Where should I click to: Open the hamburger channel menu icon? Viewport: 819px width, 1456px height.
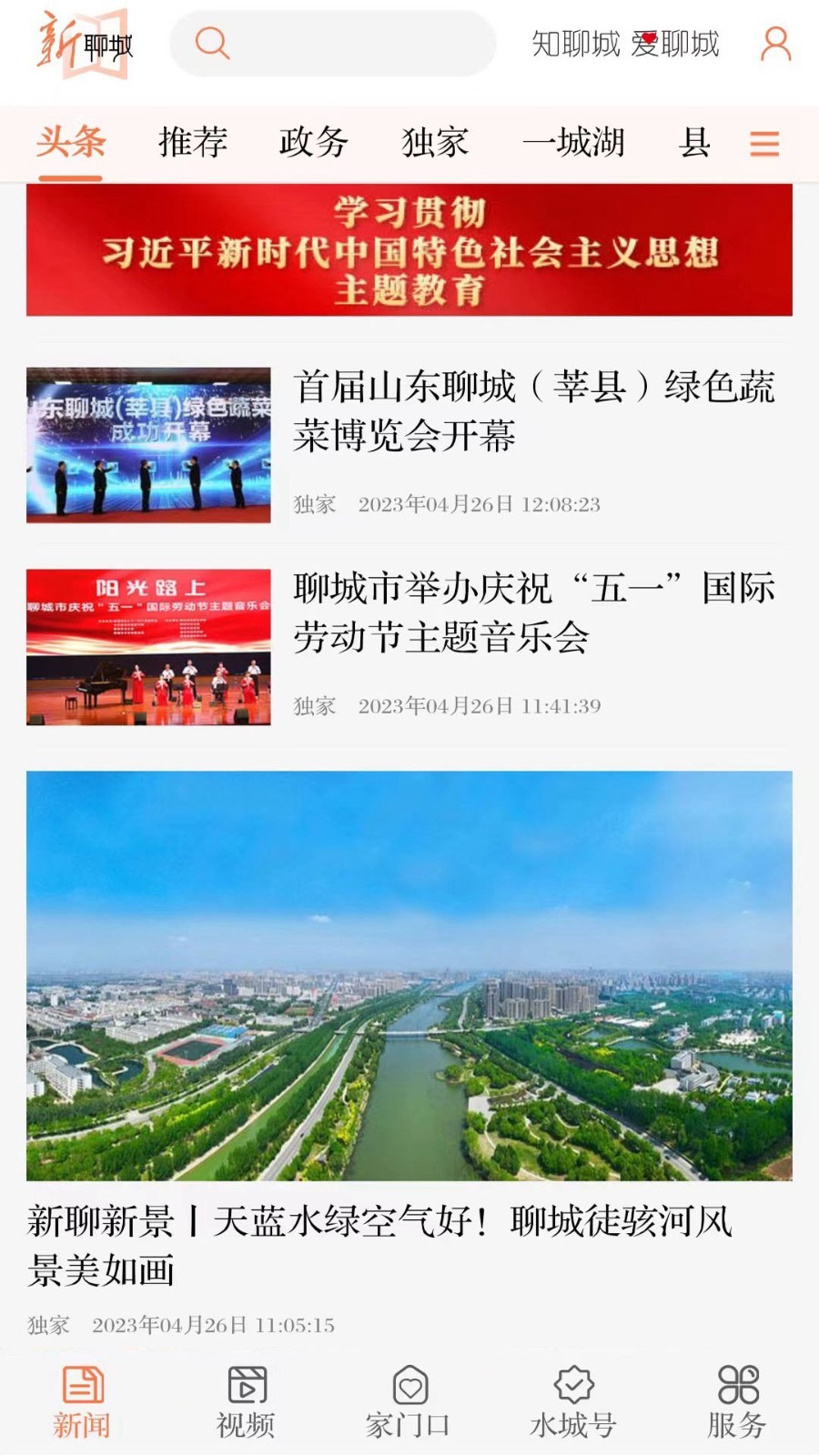click(763, 144)
